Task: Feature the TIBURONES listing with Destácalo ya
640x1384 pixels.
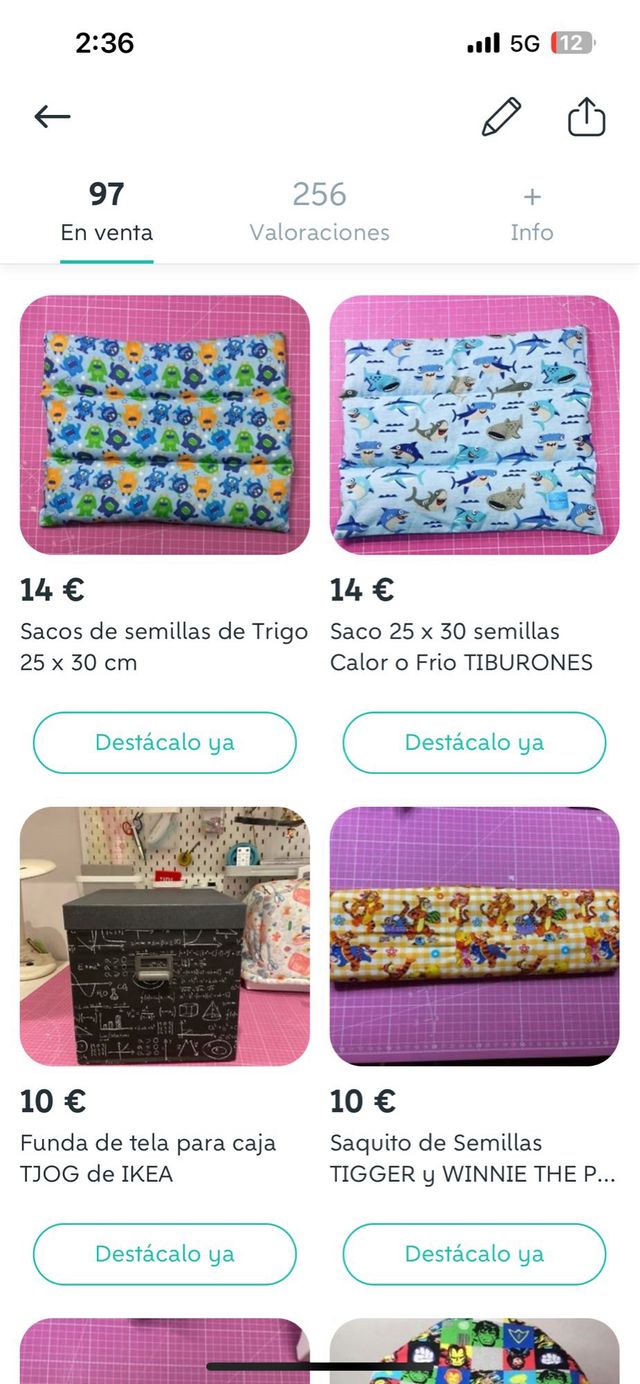Action: point(475,743)
